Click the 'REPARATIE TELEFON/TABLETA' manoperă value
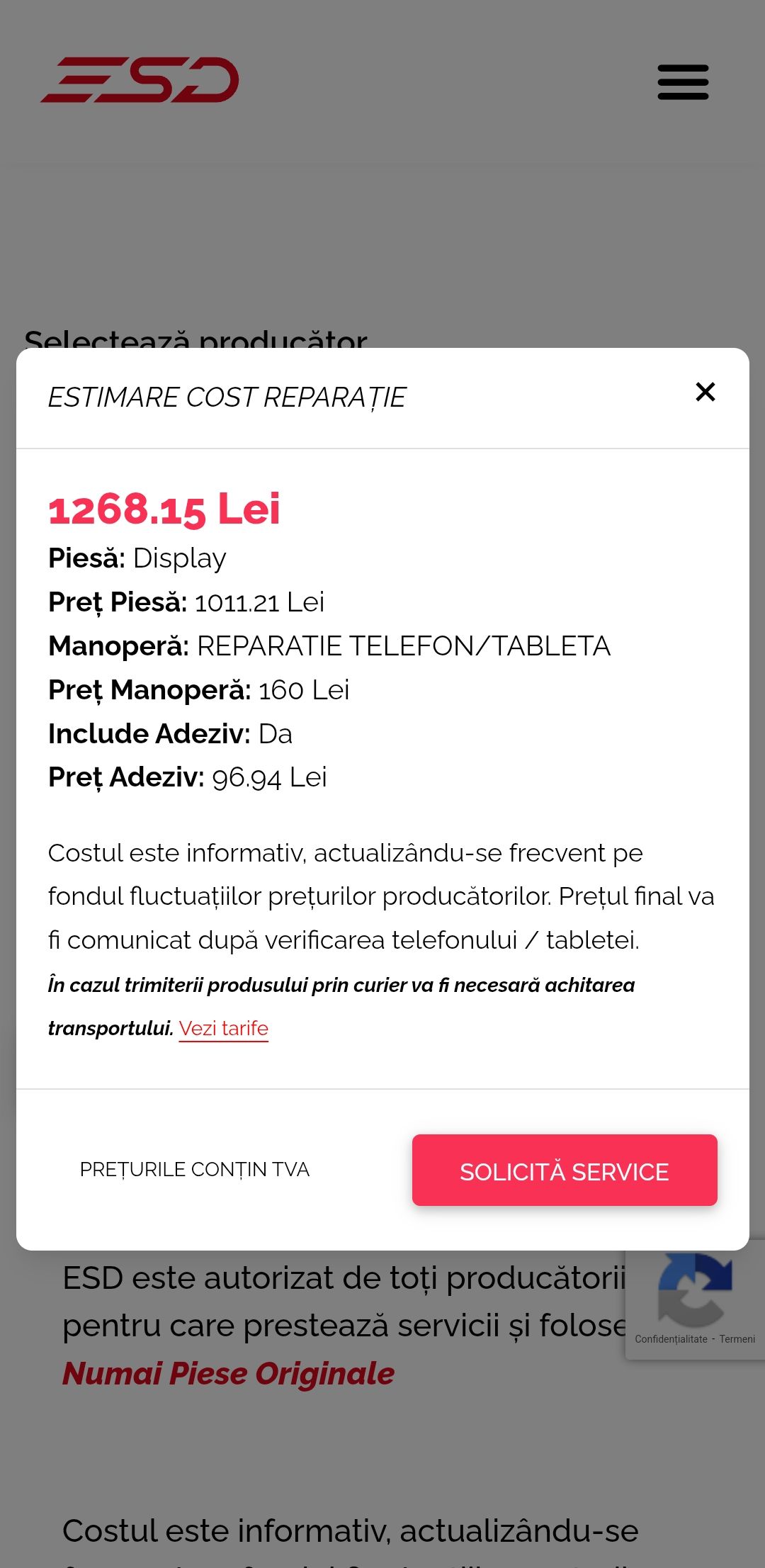The width and height of the screenshot is (765, 1568). pyautogui.click(x=404, y=645)
